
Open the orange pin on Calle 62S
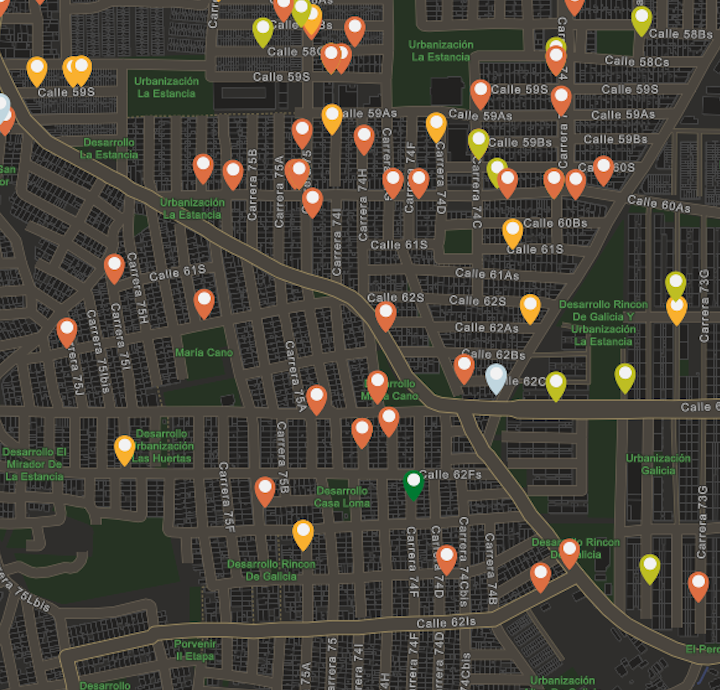click(386, 315)
